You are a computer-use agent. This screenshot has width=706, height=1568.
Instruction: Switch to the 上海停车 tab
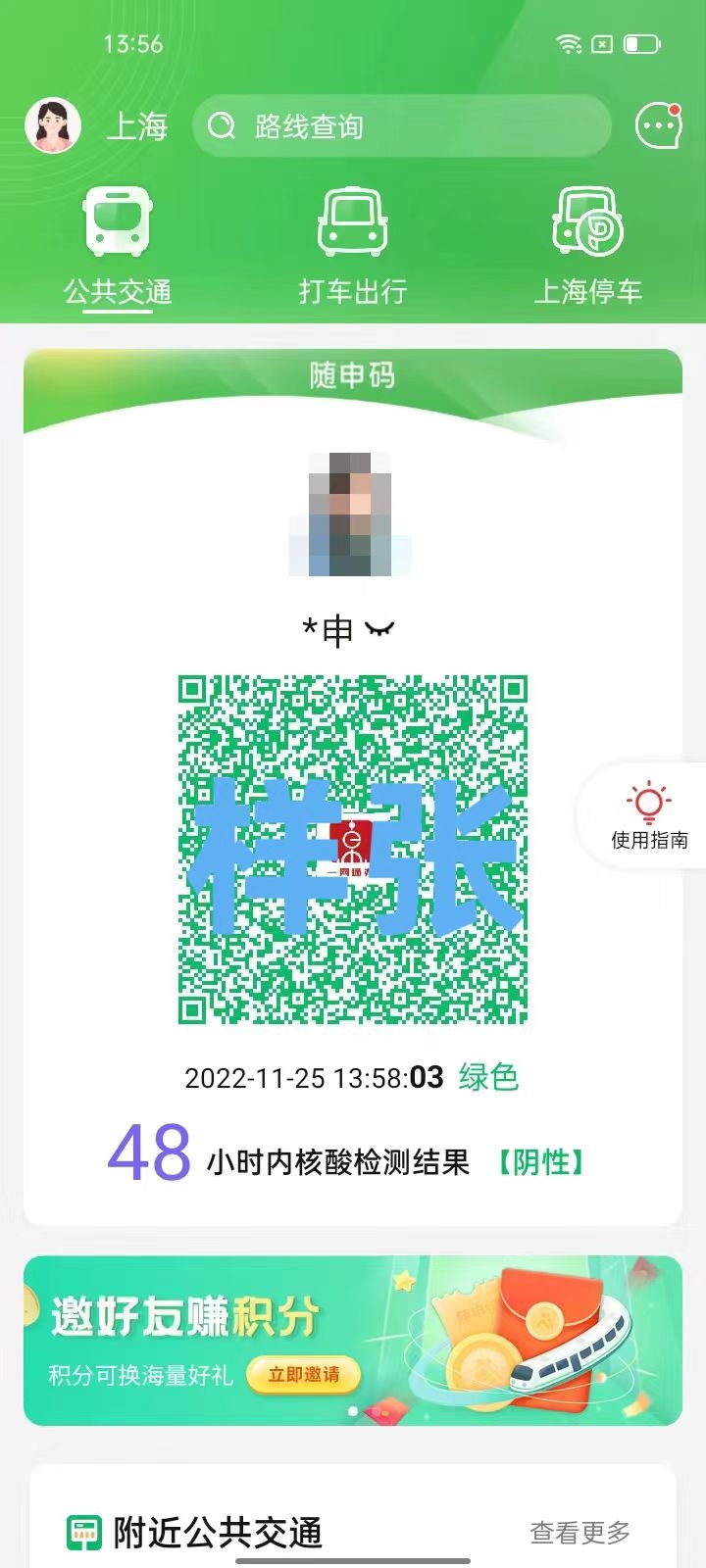[587, 245]
